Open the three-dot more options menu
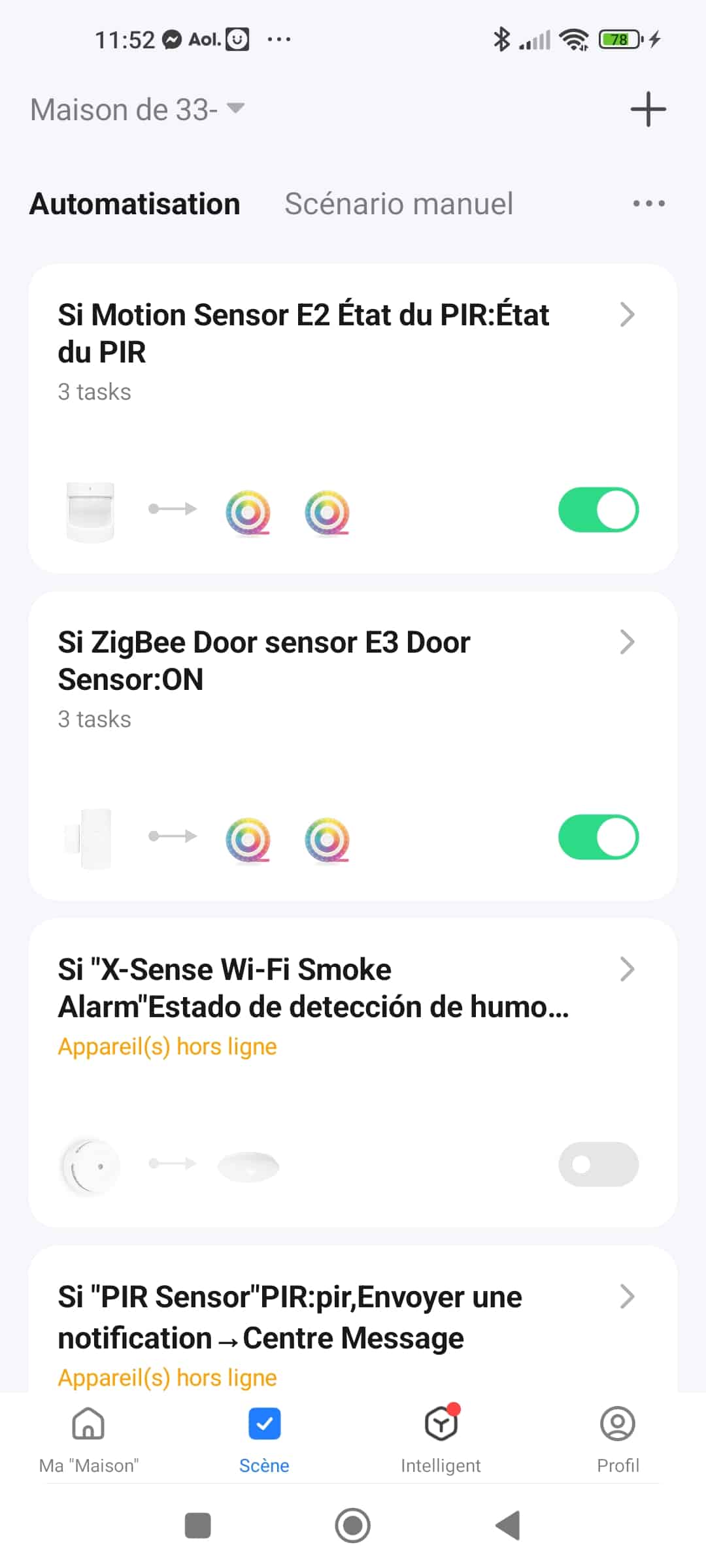The height and width of the screenshot is (1568, 706). point(648,204)
